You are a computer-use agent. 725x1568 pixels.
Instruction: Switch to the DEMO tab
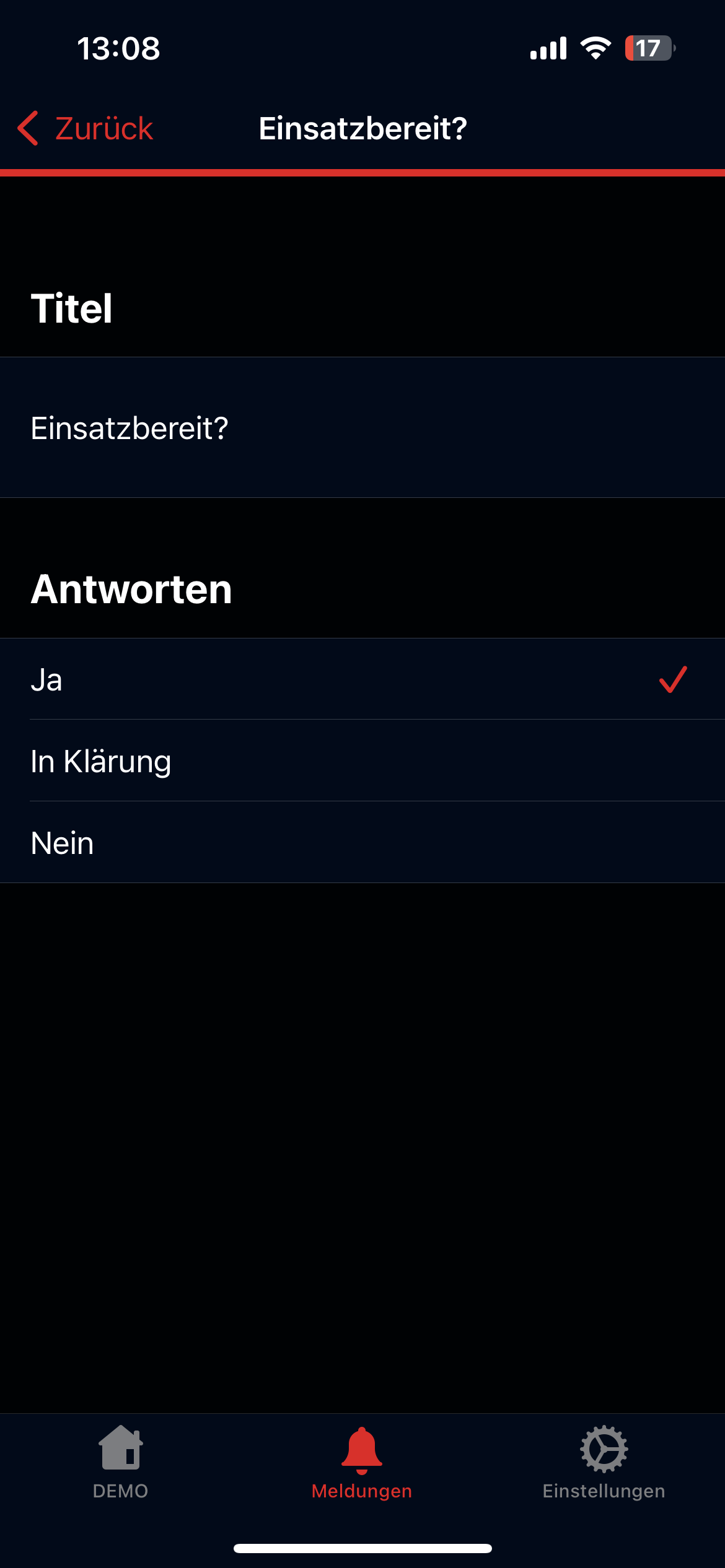point(121,1462)
